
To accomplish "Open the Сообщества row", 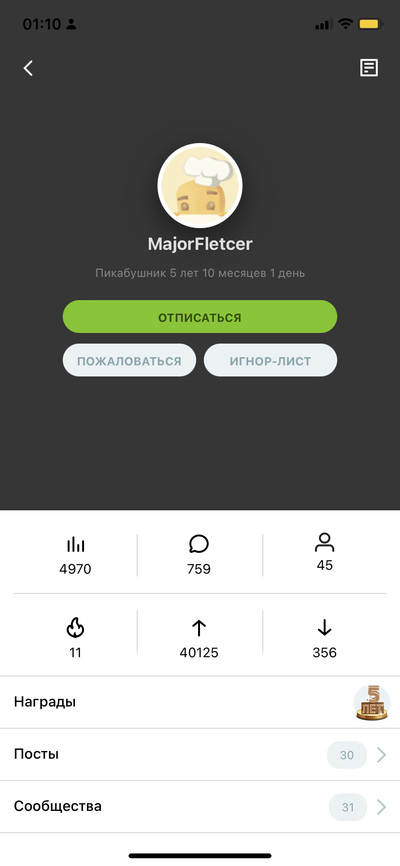I will tap(200, 806).
